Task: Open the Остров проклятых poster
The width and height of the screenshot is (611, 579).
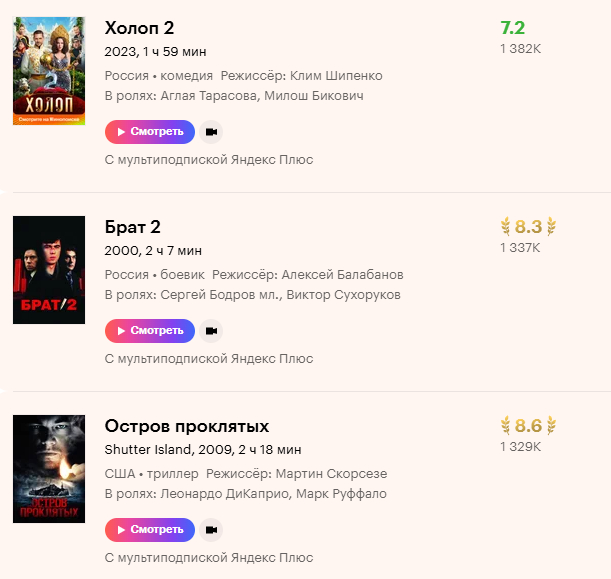Action: [42, 468]
